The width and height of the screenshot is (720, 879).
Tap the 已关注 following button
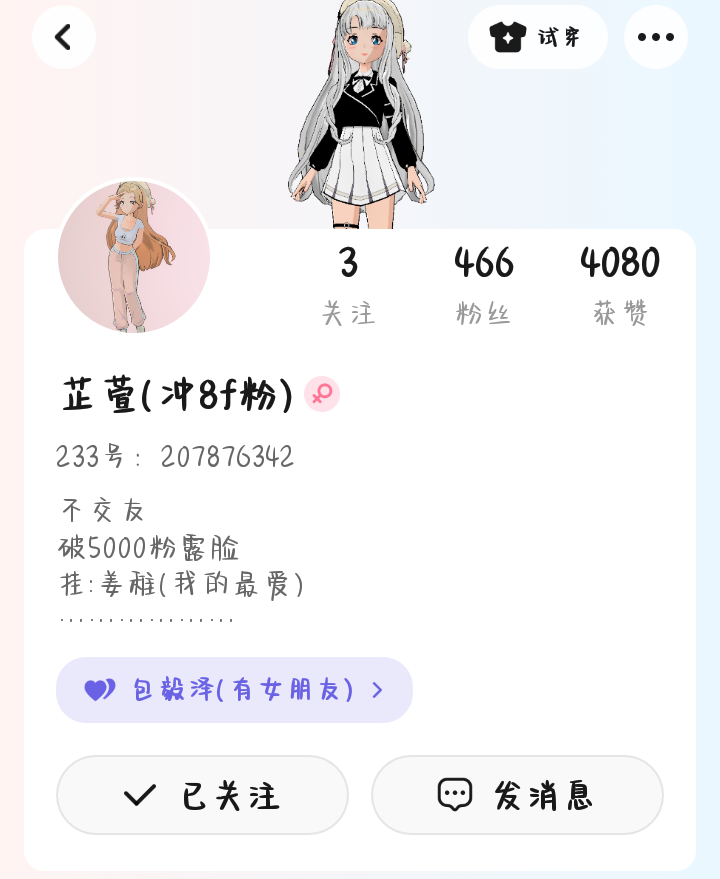pyautogui.click(x=202, y=795)
